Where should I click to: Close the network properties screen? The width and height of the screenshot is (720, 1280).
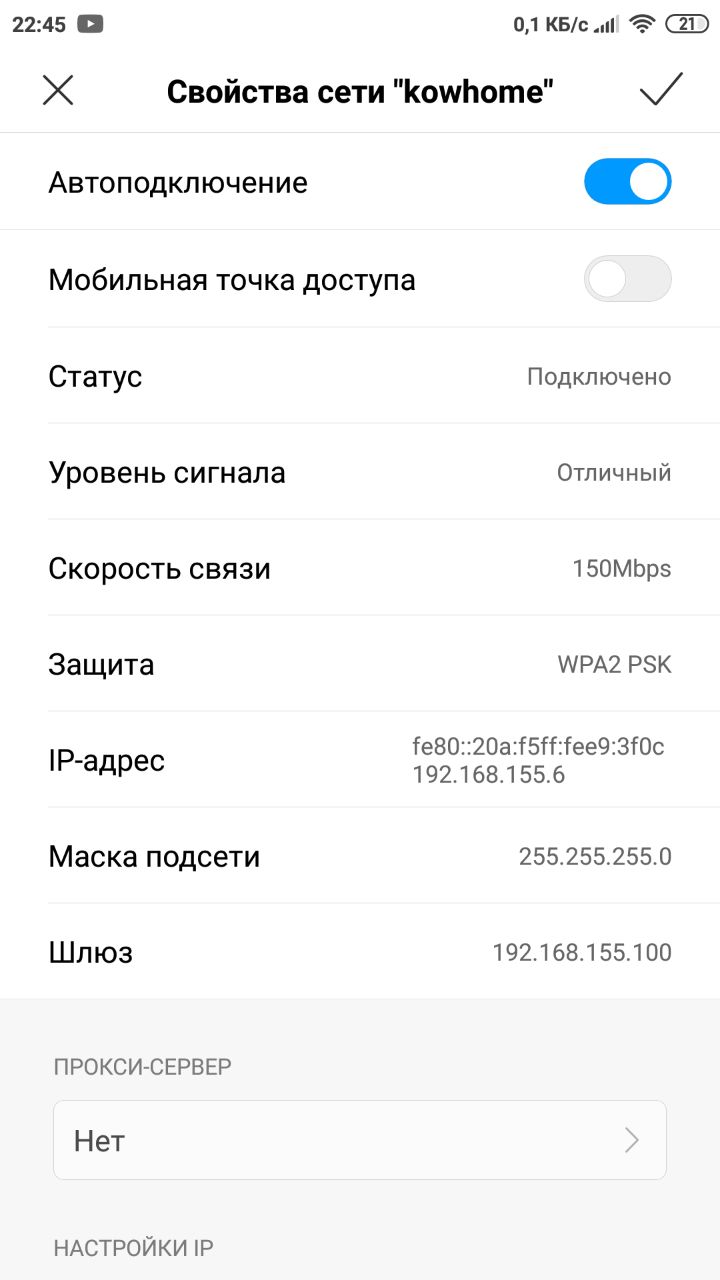coord(58,91)
